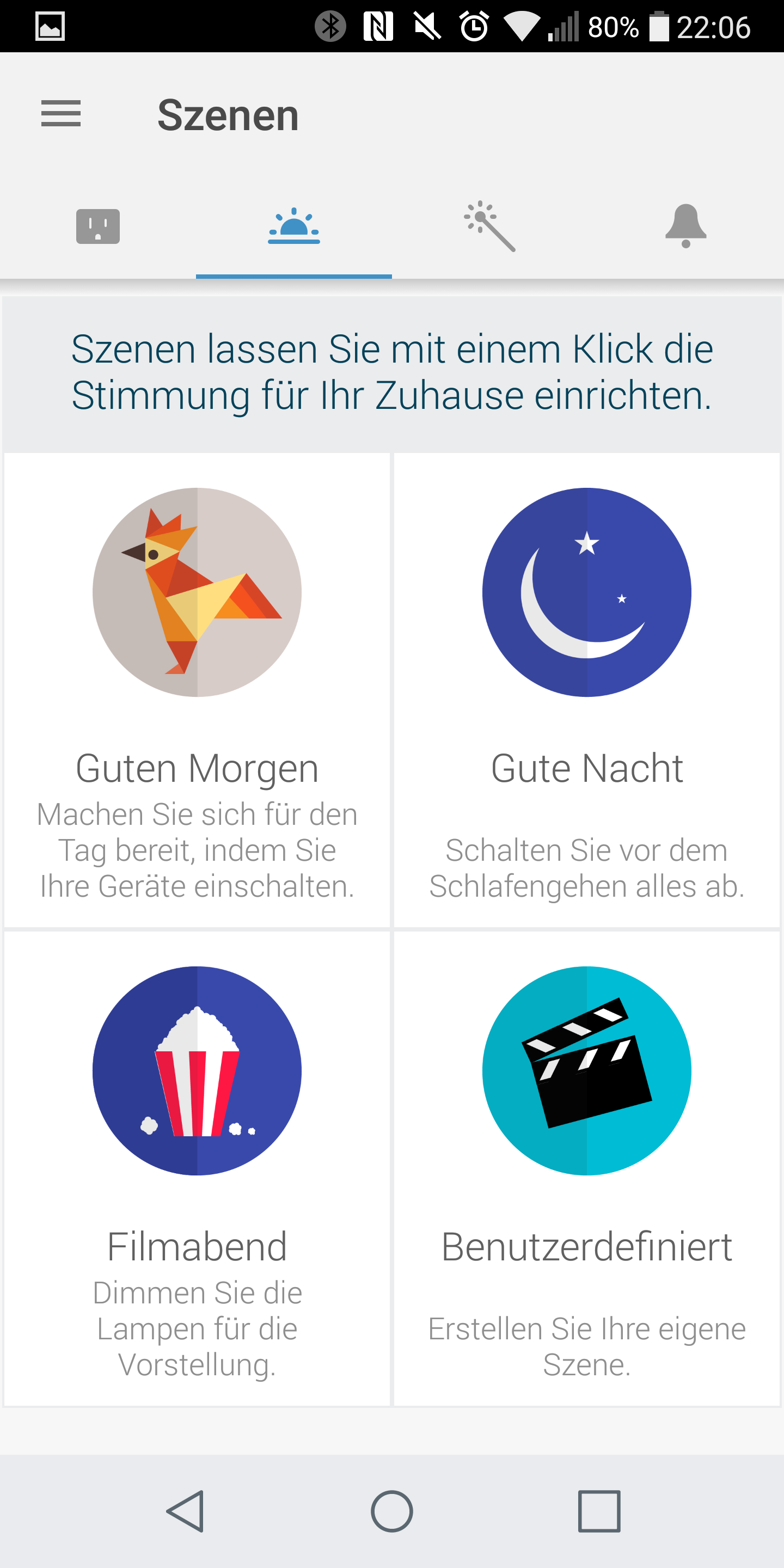784x1568 pixels.
Task: Open the Guten Morgen scene
Action: click(x=197, y=690)
